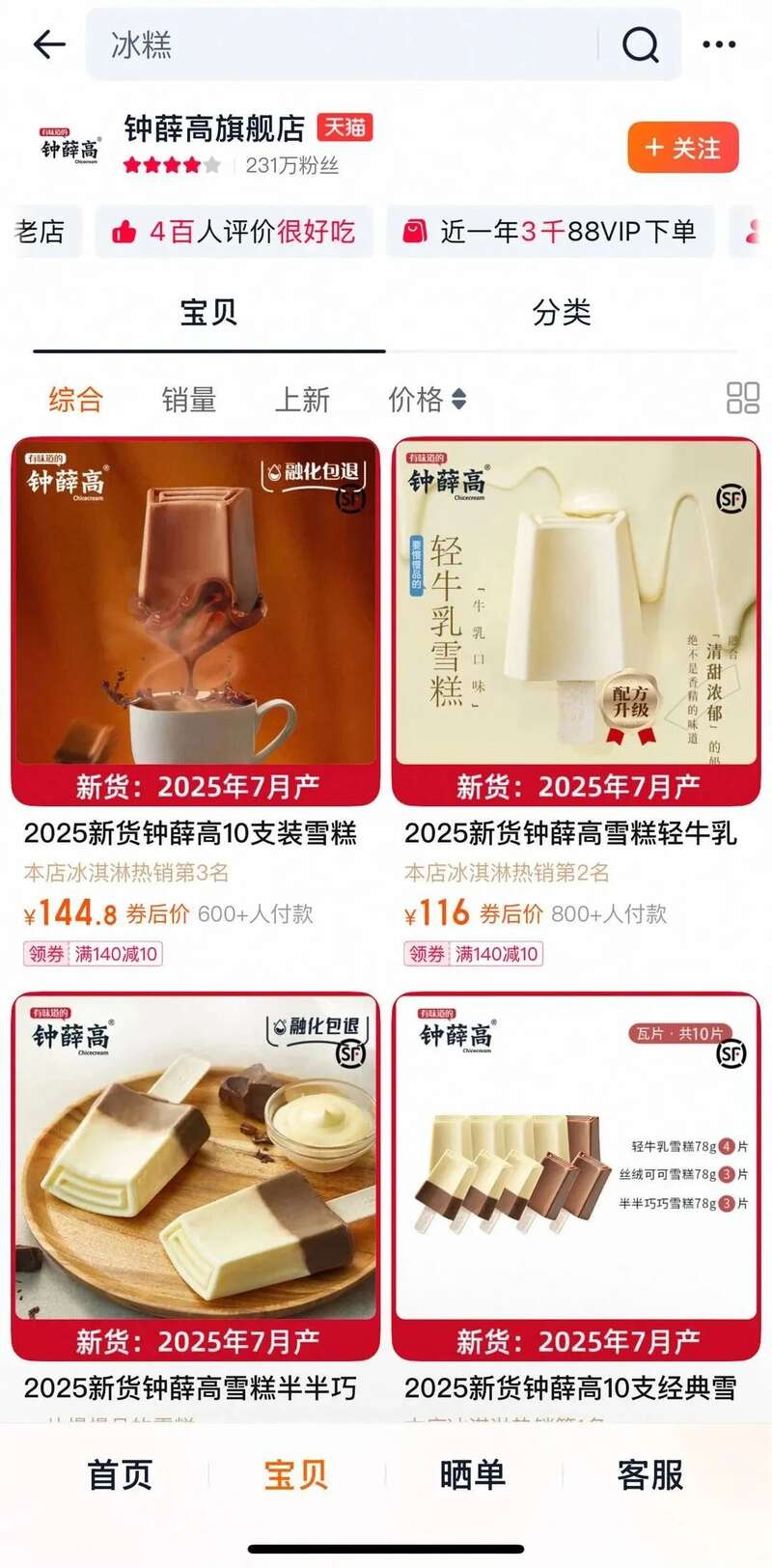This screenshot has width=772, height=1568.
Task: Switch to the 晒单 bottom tab
Action: click(x=472, y=1474)
